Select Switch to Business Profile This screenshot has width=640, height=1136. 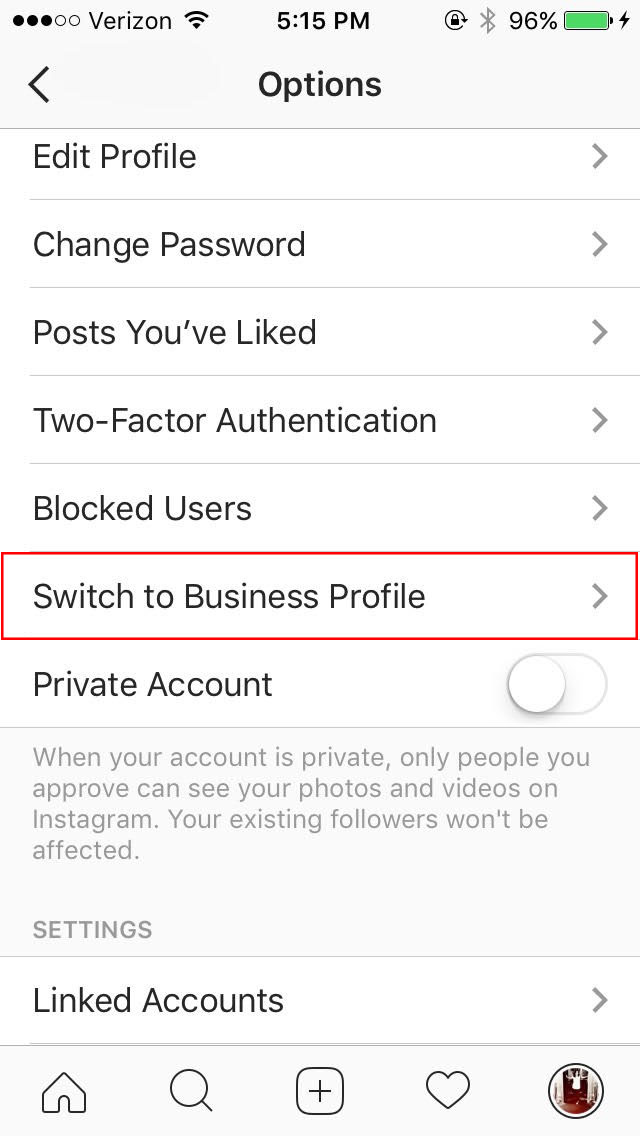320,596
